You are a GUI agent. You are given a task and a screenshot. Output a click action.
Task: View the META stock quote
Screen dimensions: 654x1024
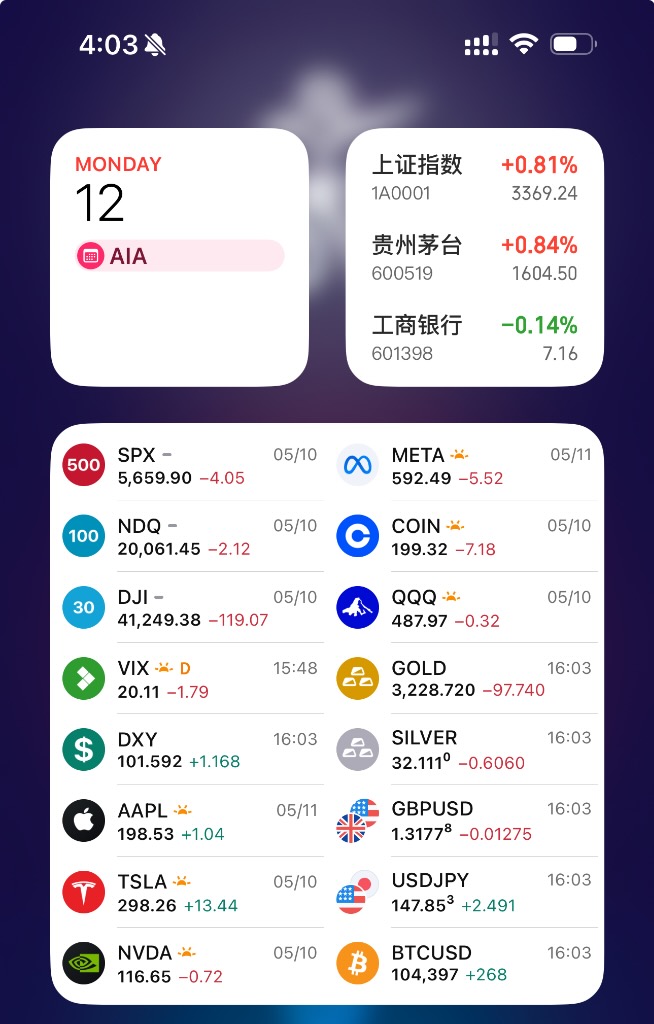tap(466, 466)
